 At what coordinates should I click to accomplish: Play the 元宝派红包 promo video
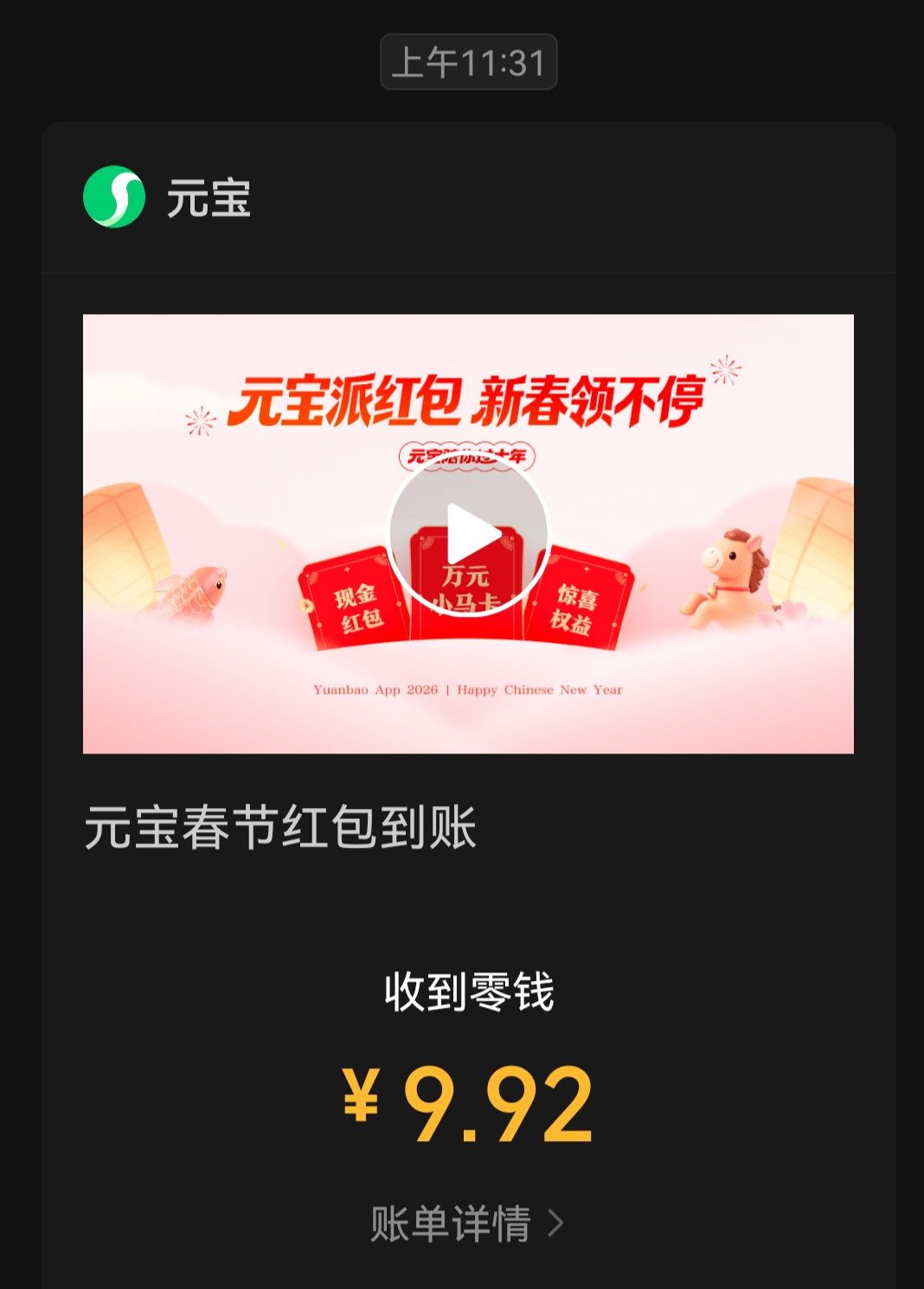pos(468,535)
